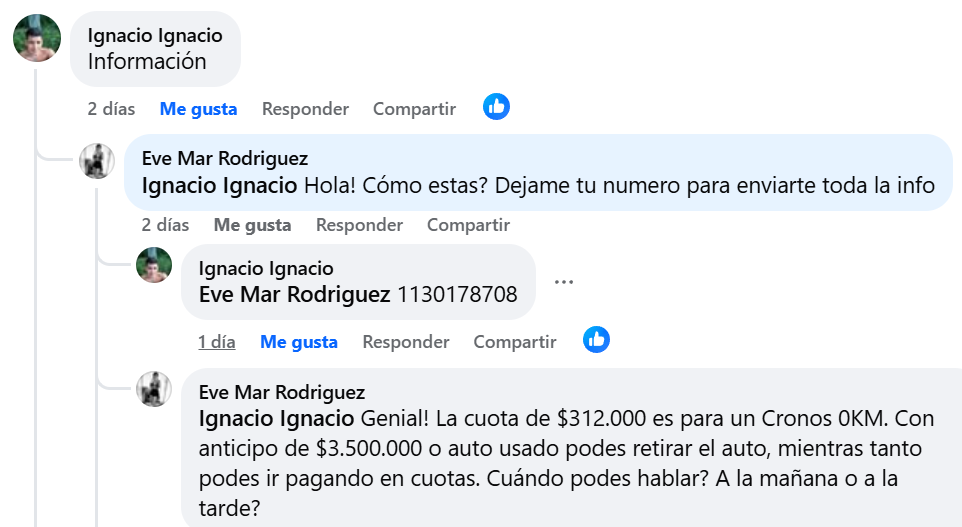Reply to the 1130178708 comment
Image resolution: width=962 pixels, height=527 pixels.
click(405, 342)
